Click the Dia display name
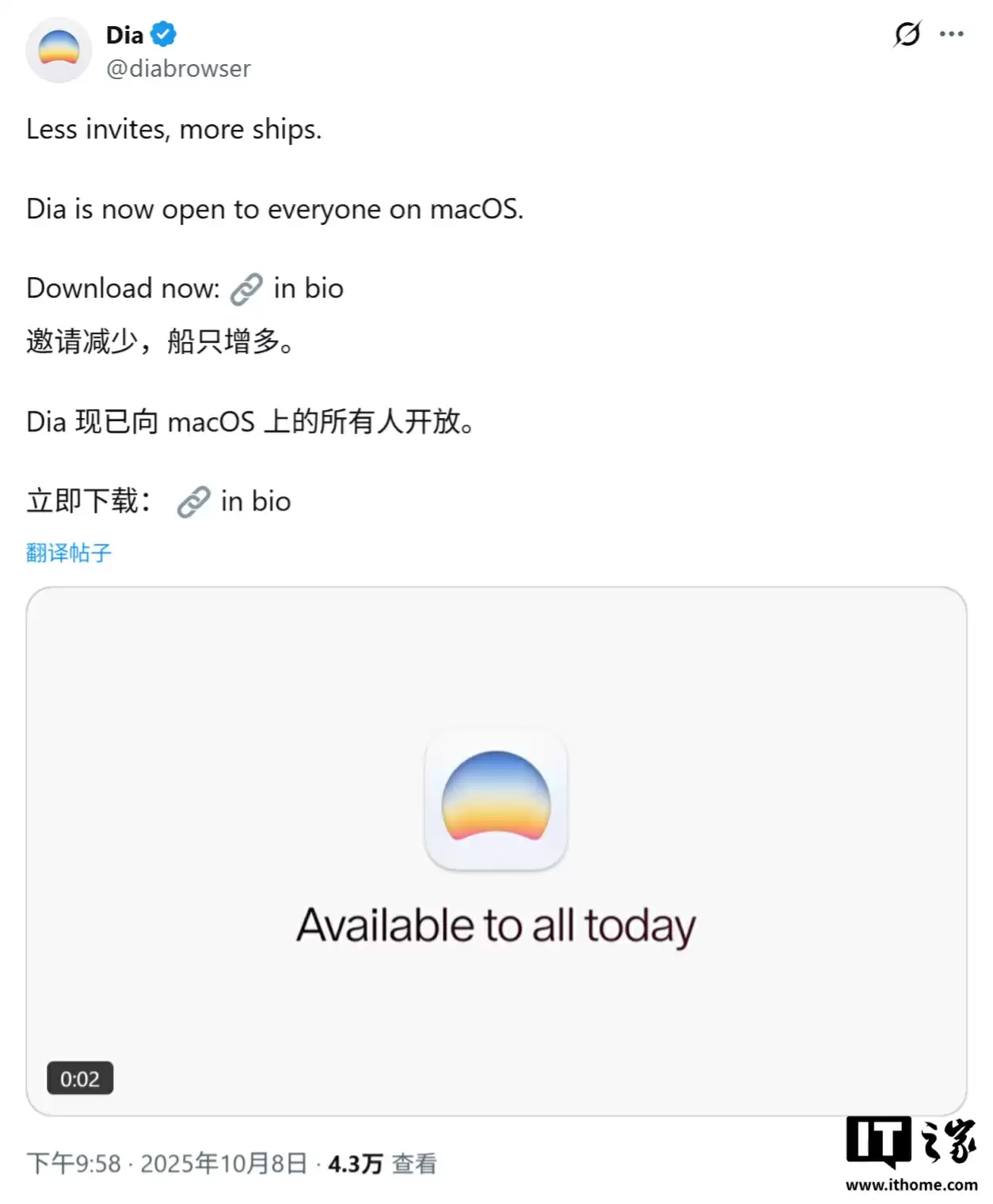 tap(124, 33)
